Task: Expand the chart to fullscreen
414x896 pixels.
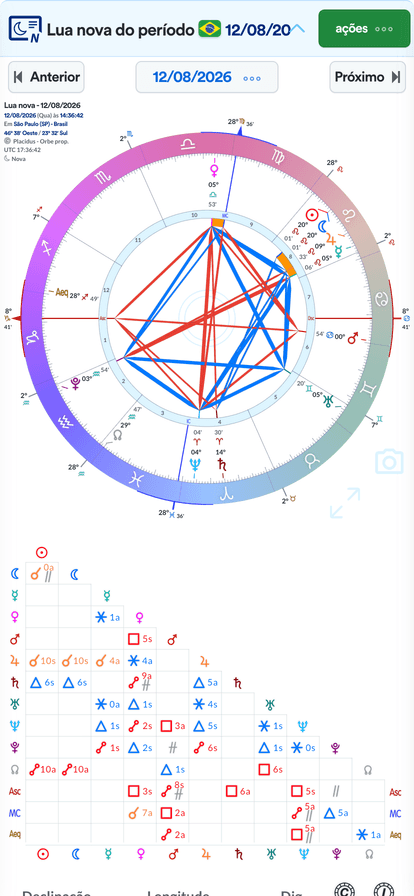Action: pos(345,503)
